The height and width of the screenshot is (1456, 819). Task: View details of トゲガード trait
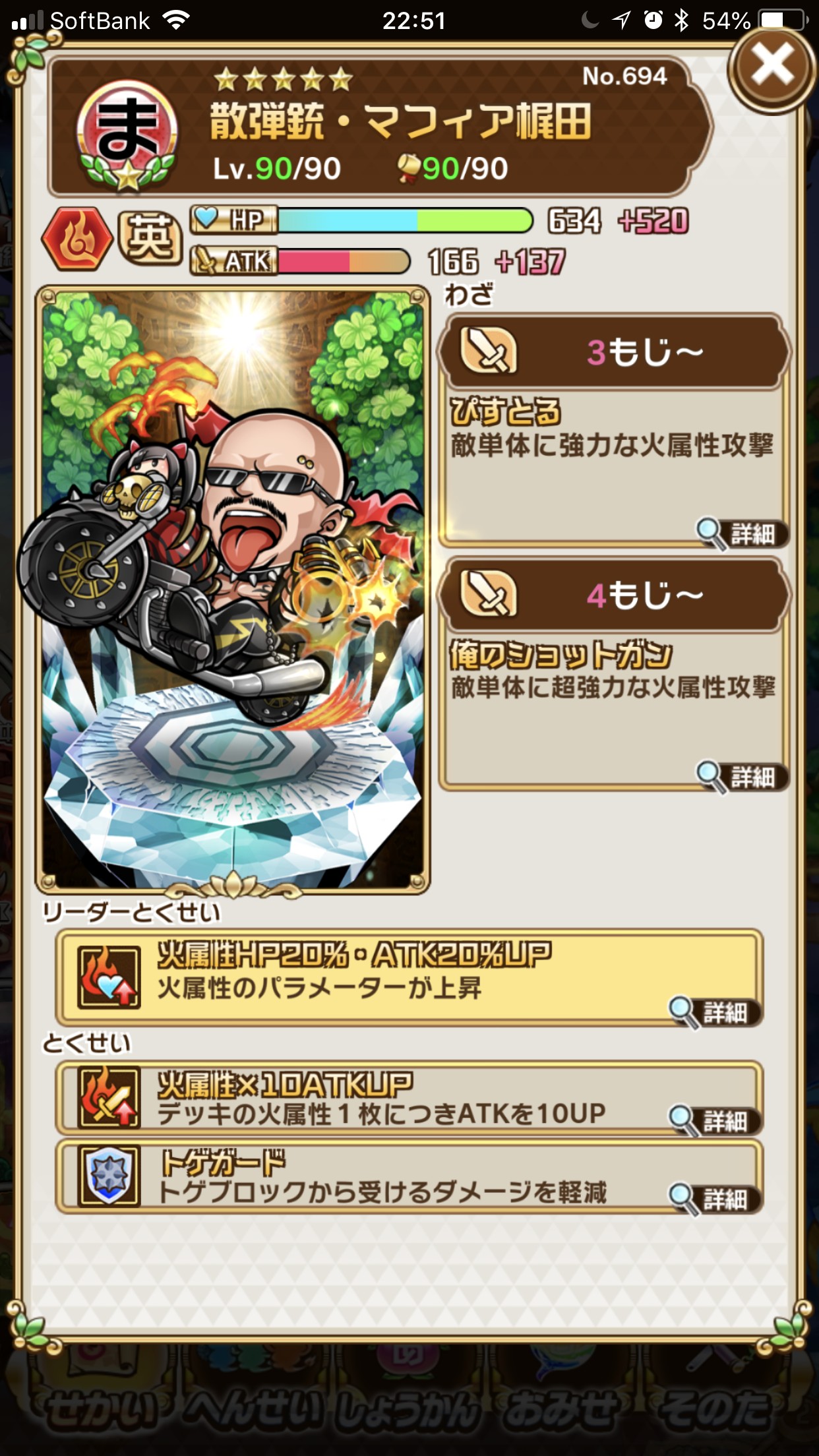click(x=716, y=1198)
